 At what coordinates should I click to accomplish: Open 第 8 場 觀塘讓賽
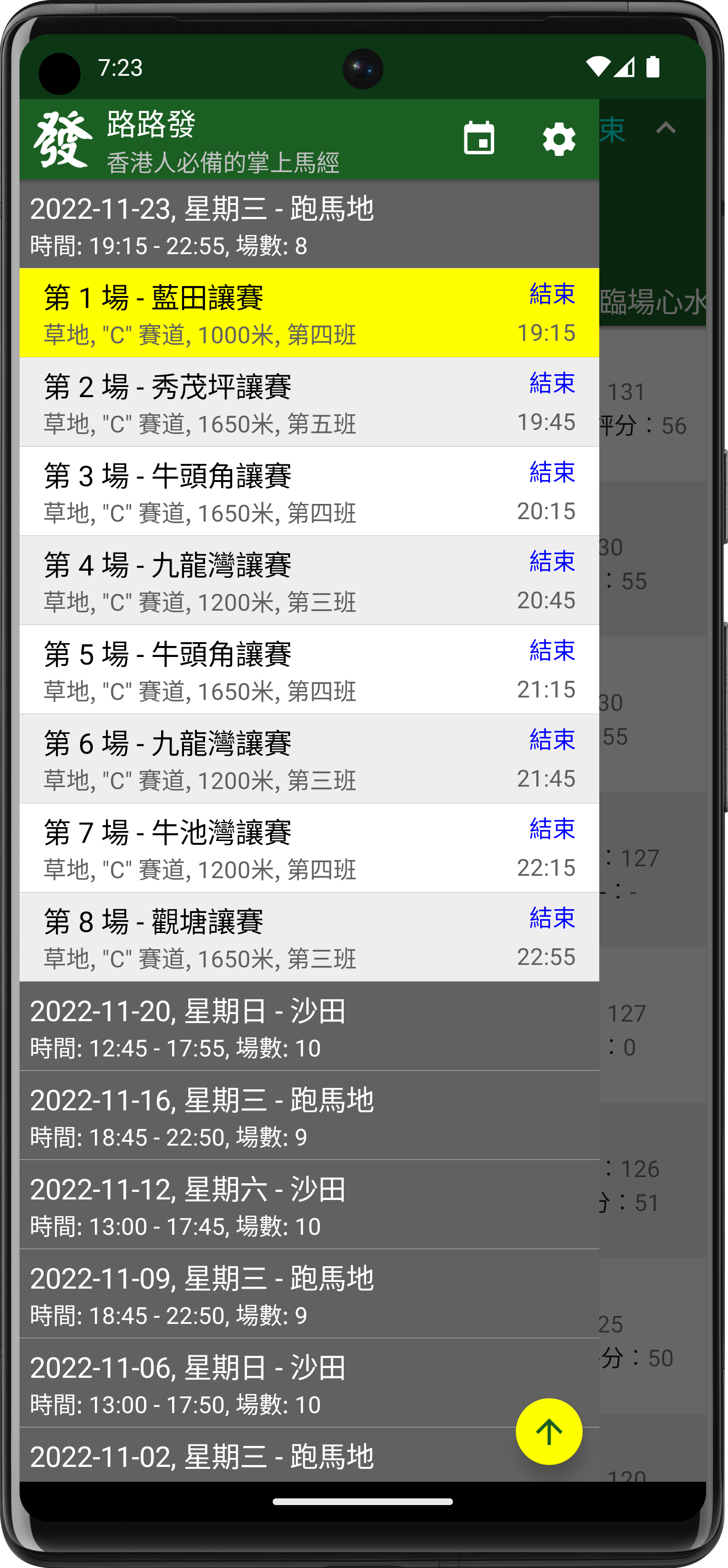pyautogui.click(x=309, y=937)
